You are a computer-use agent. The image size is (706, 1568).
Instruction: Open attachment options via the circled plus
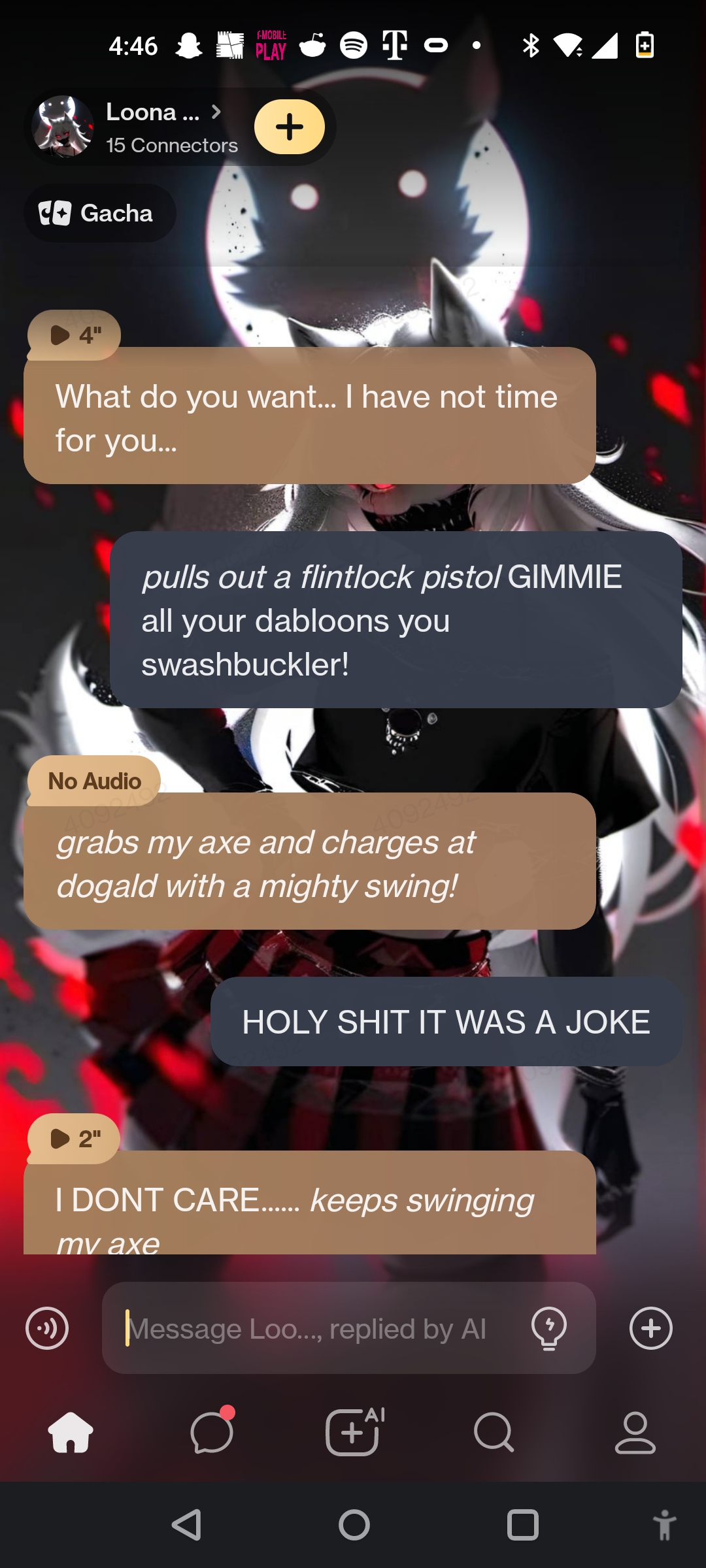(650, 1328)
